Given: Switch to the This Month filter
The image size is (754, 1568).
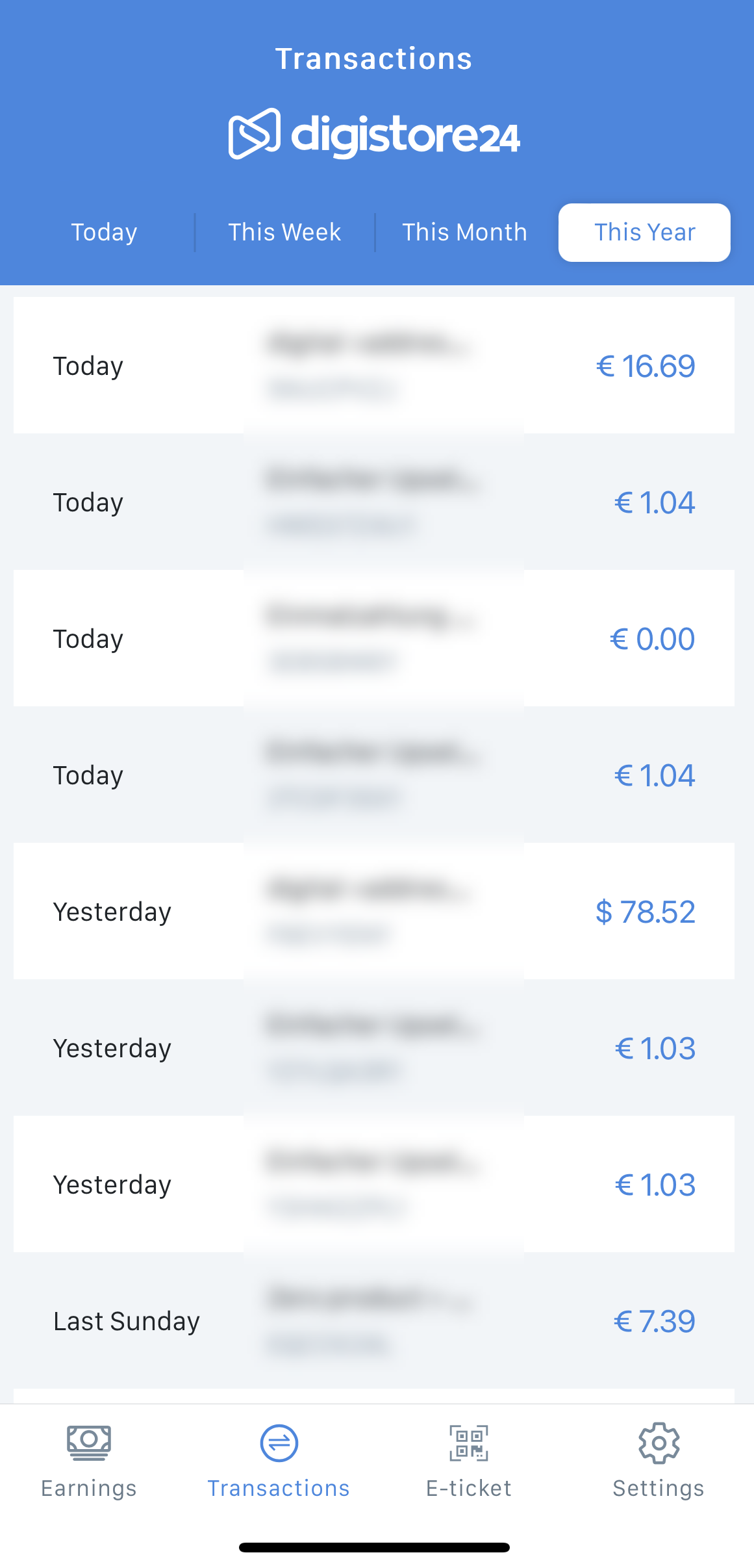Looking at the screenshot, I should pos(464,232).
